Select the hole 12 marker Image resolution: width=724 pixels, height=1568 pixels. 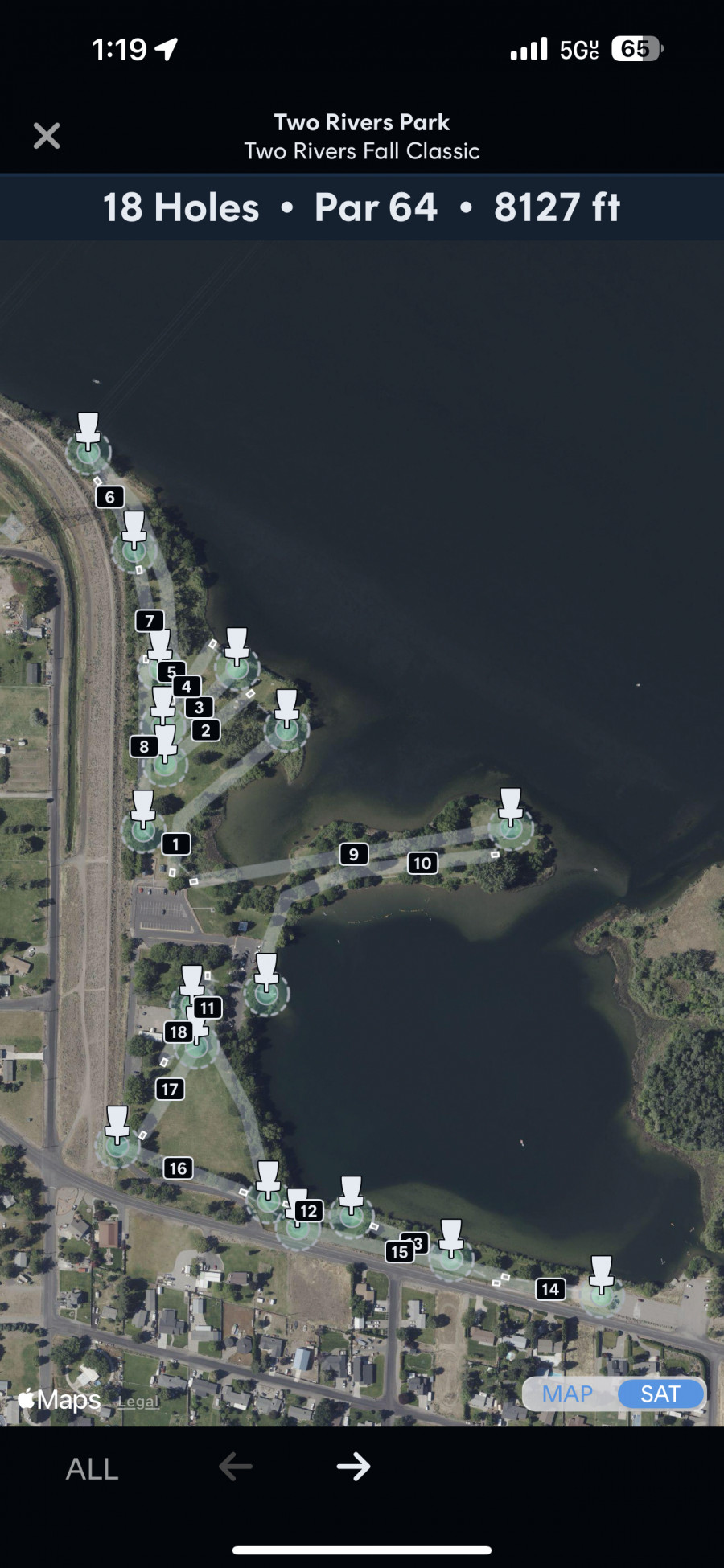[x=309, y=1211]
